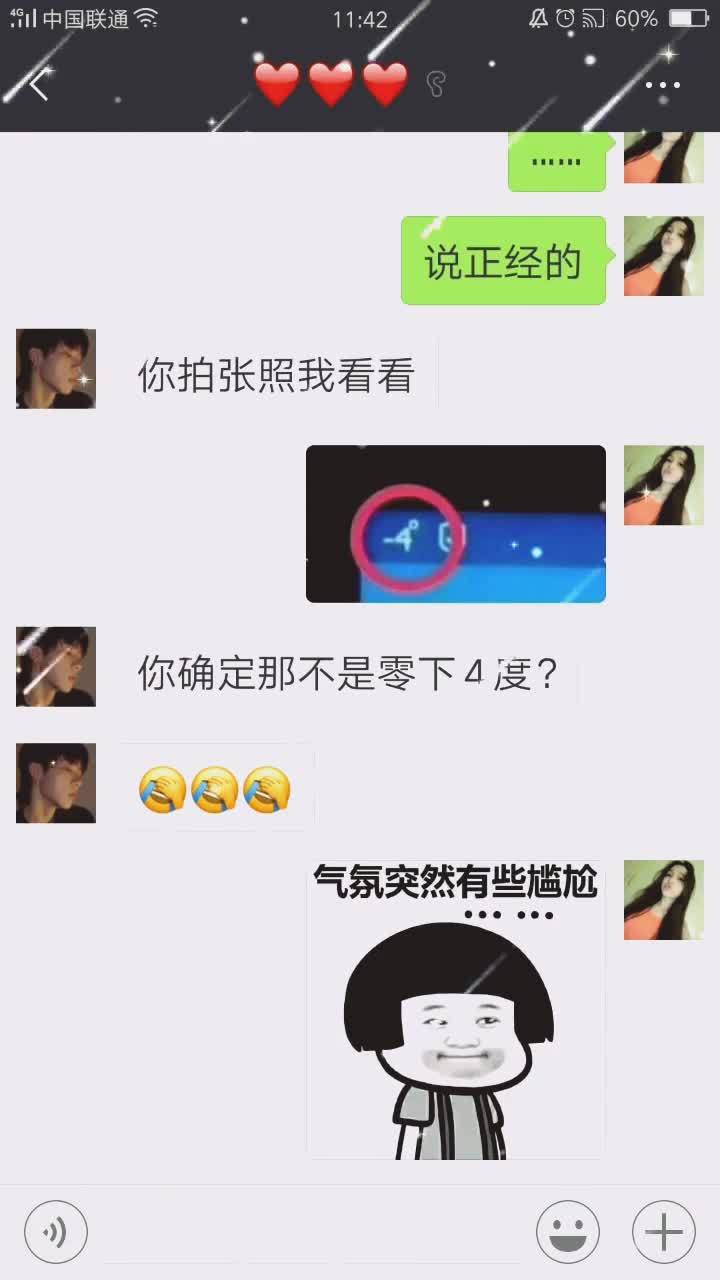Tap the message text input field
Image resolution: width=720 pixels, height=1280 pixels.
(312, 1232)
